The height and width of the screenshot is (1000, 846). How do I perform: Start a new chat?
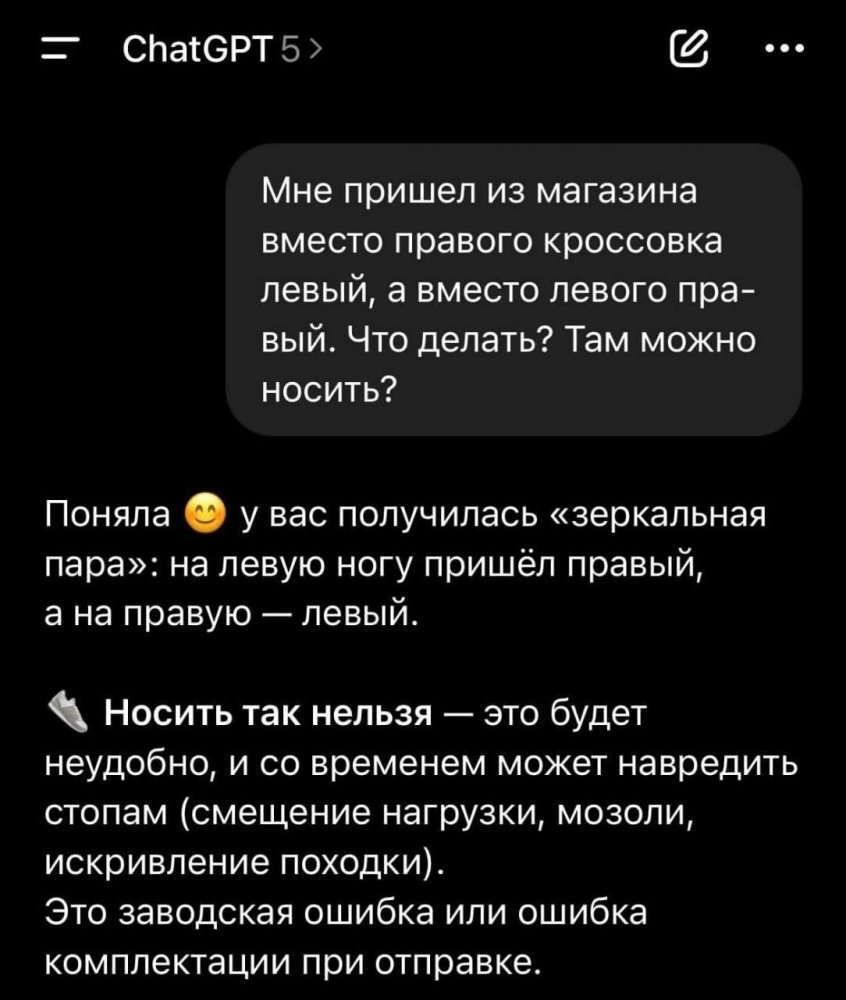pyautogui.click(x=693, y=49)
